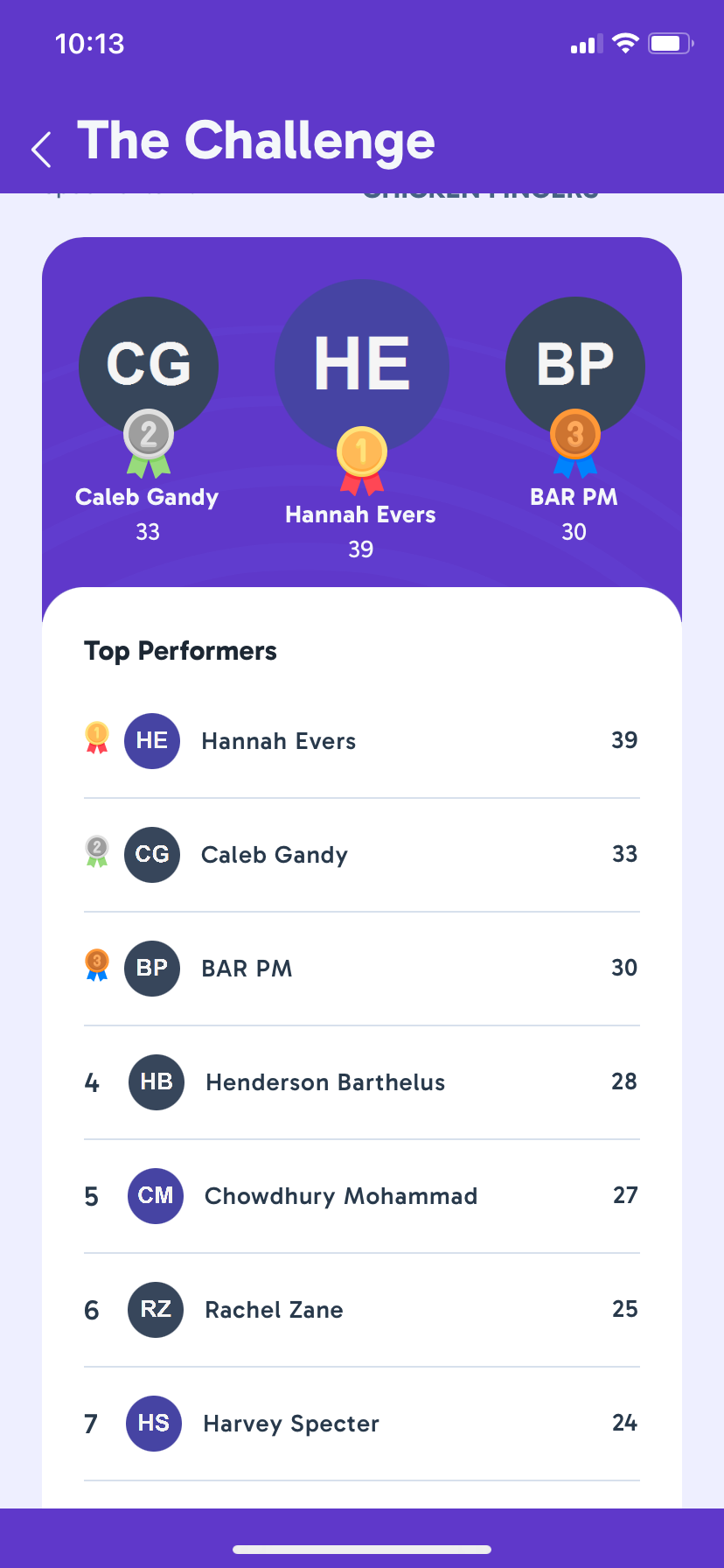Go back using the chevron arrow
The width and height of the screenshot is (724, 1568).
tap(40, 147)
